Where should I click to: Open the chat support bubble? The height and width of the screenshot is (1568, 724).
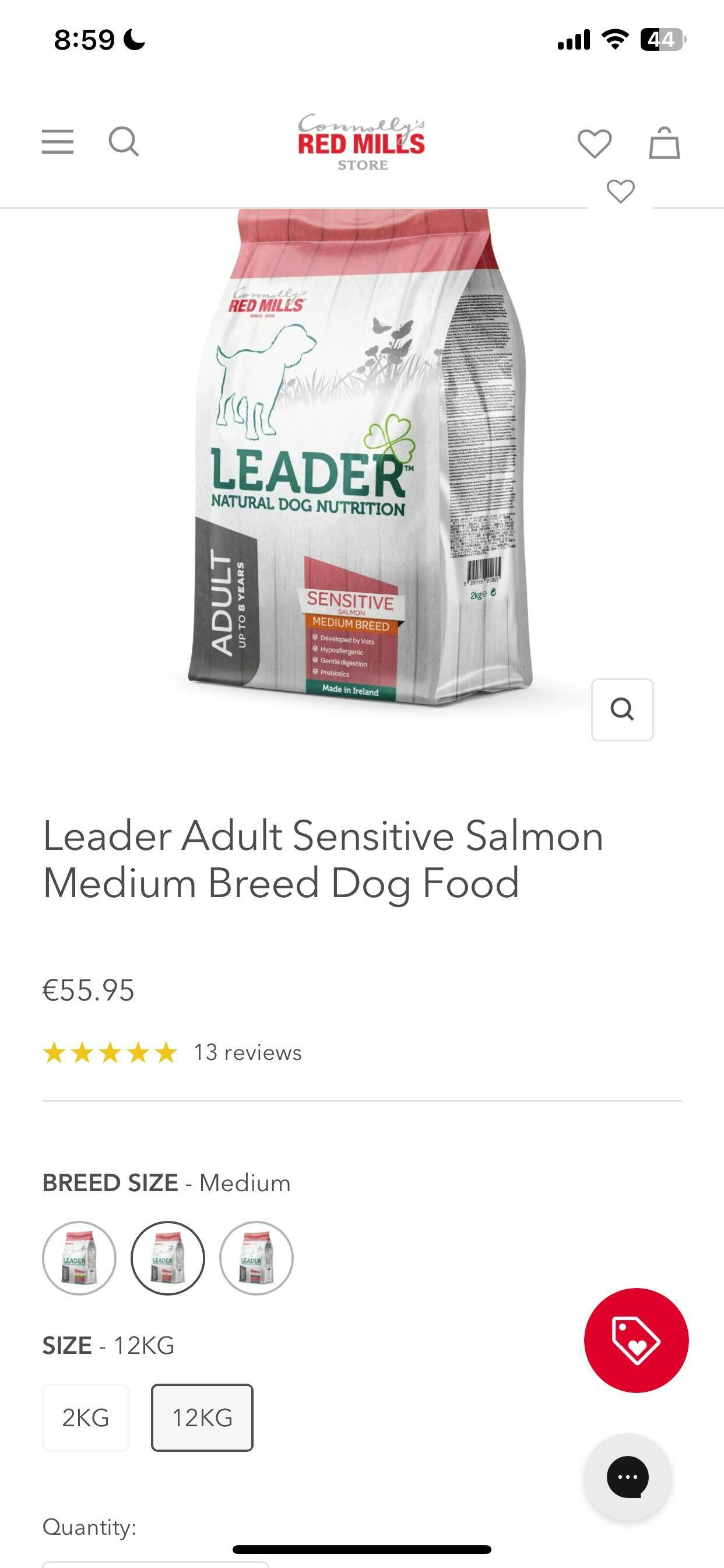pos(628,1478)
